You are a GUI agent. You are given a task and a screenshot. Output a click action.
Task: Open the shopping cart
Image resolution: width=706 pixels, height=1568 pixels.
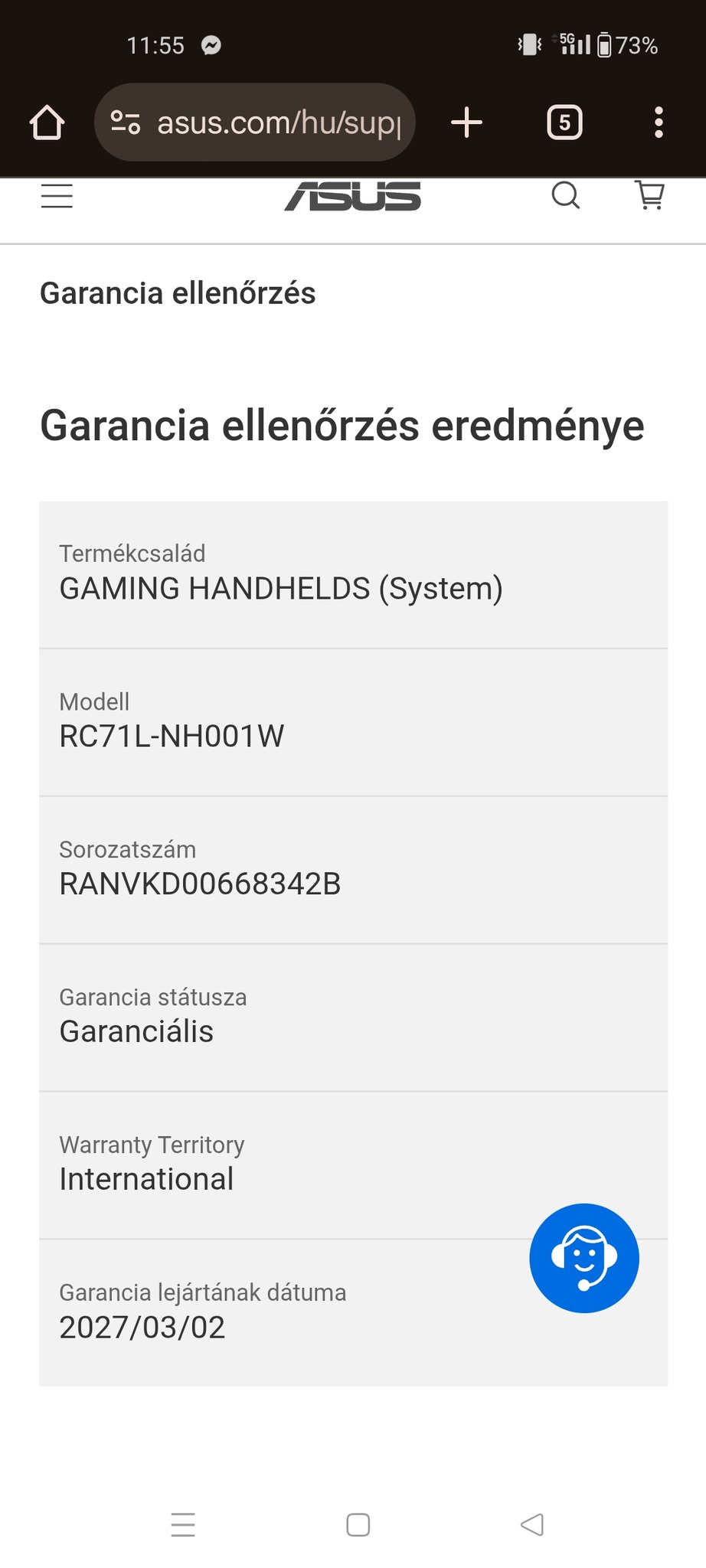coord(650,196)
